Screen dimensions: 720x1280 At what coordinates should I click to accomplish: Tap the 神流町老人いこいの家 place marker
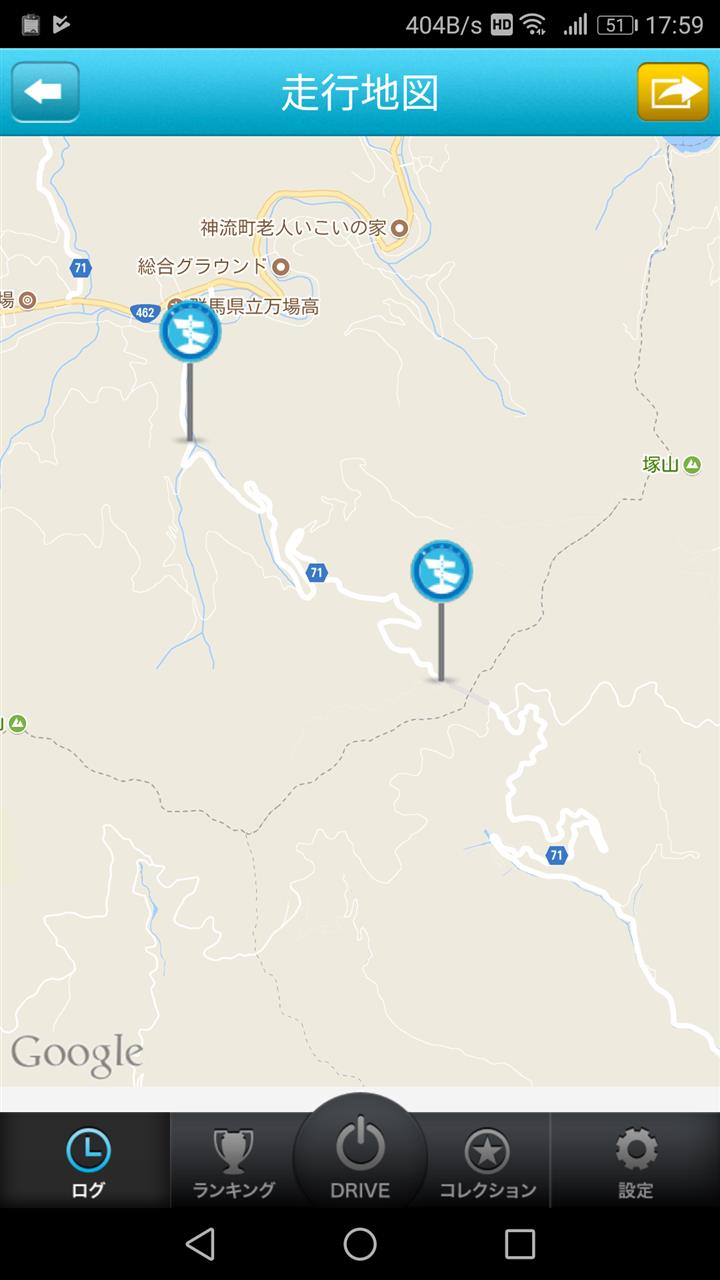tap(399, 228)
